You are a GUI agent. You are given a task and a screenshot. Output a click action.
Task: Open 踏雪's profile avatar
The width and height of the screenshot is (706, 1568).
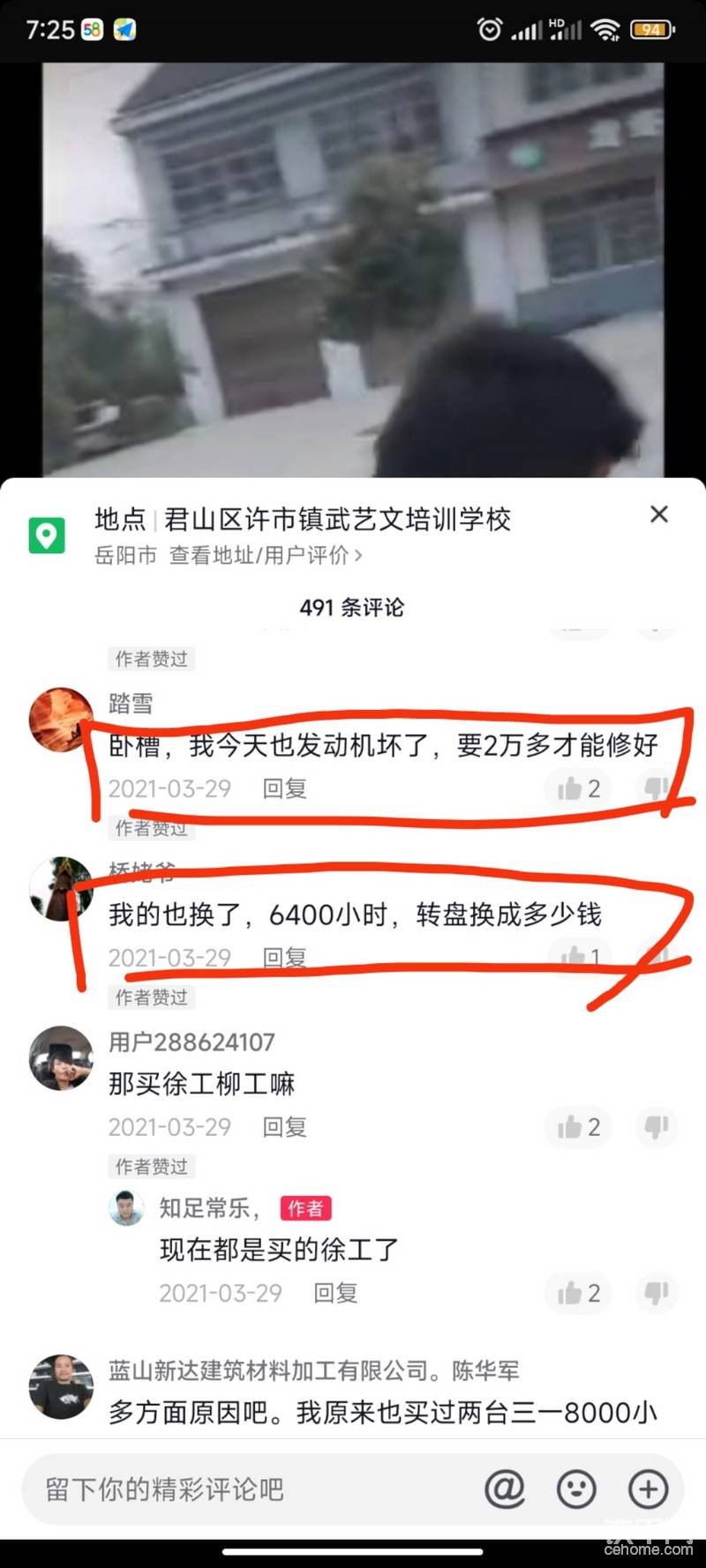(61, 720)
